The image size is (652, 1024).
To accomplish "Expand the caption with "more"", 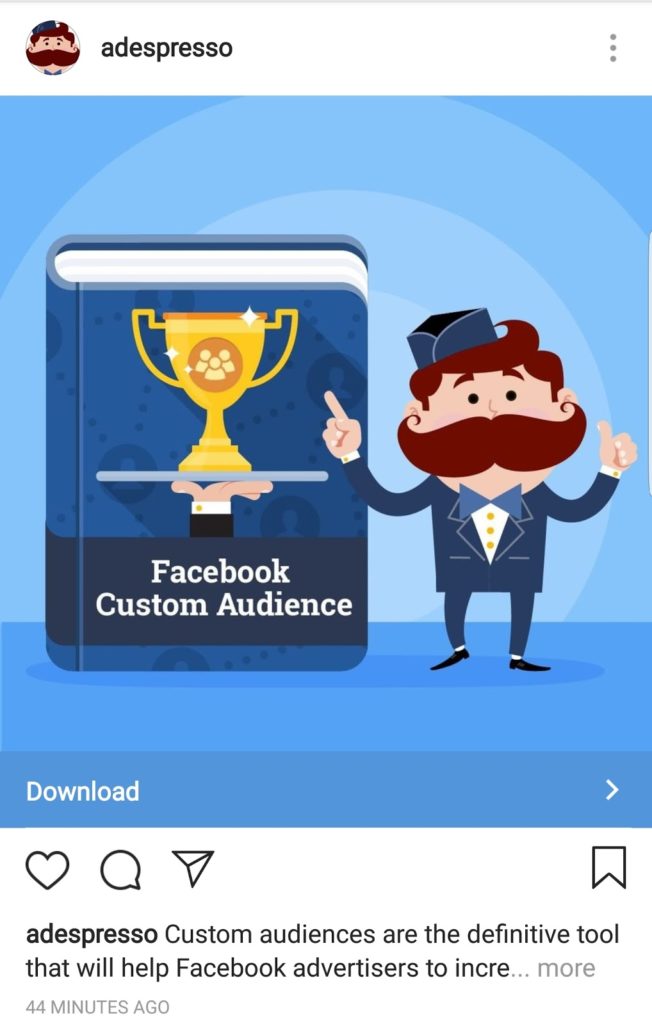I will [x=566, y=968].
